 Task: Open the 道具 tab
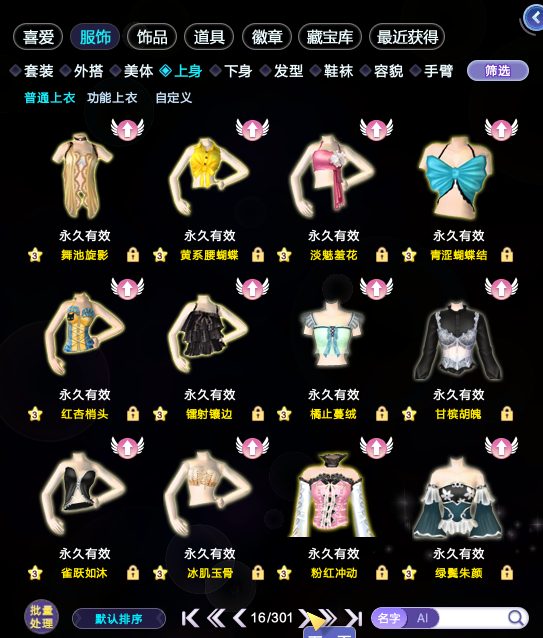pos(209,37)
